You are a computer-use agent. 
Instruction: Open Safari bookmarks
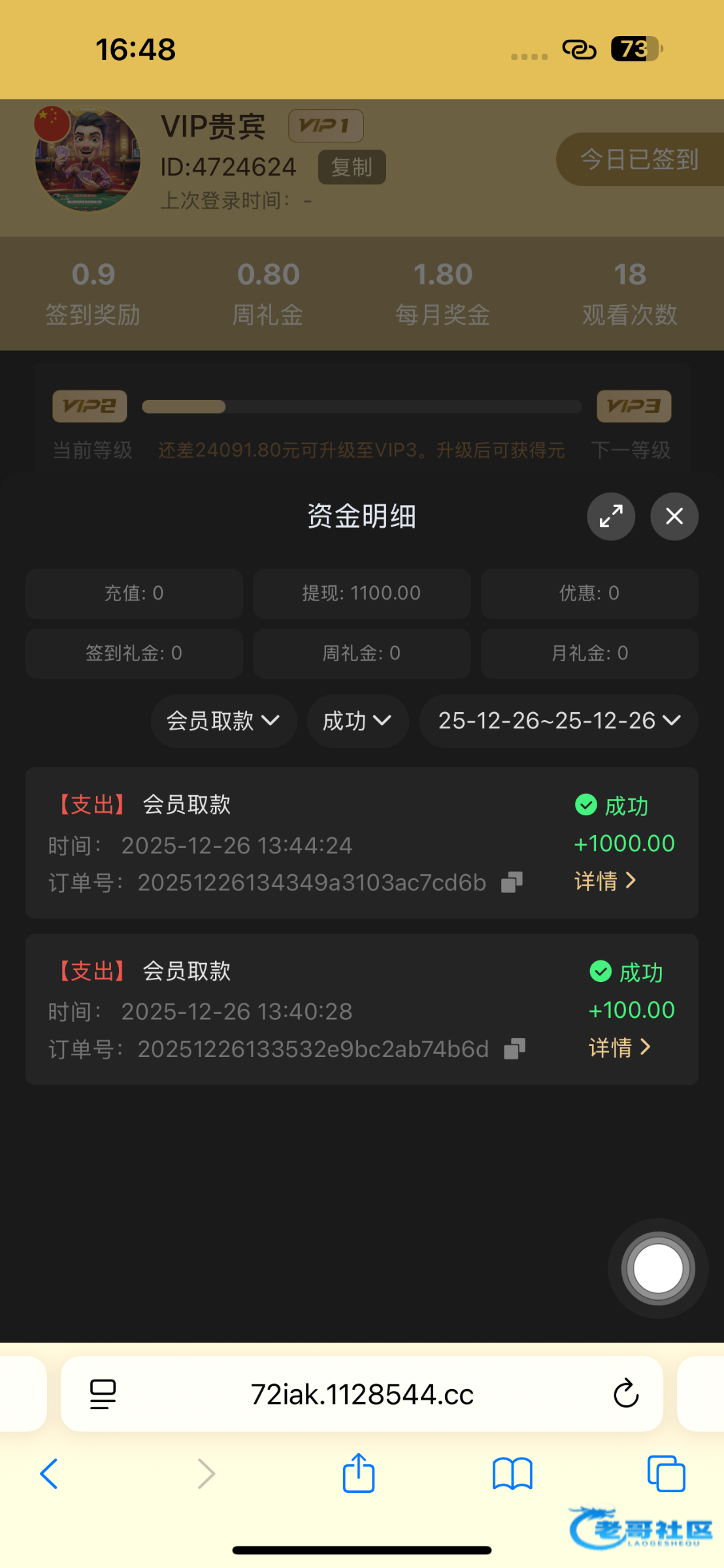click(512, 1474)
